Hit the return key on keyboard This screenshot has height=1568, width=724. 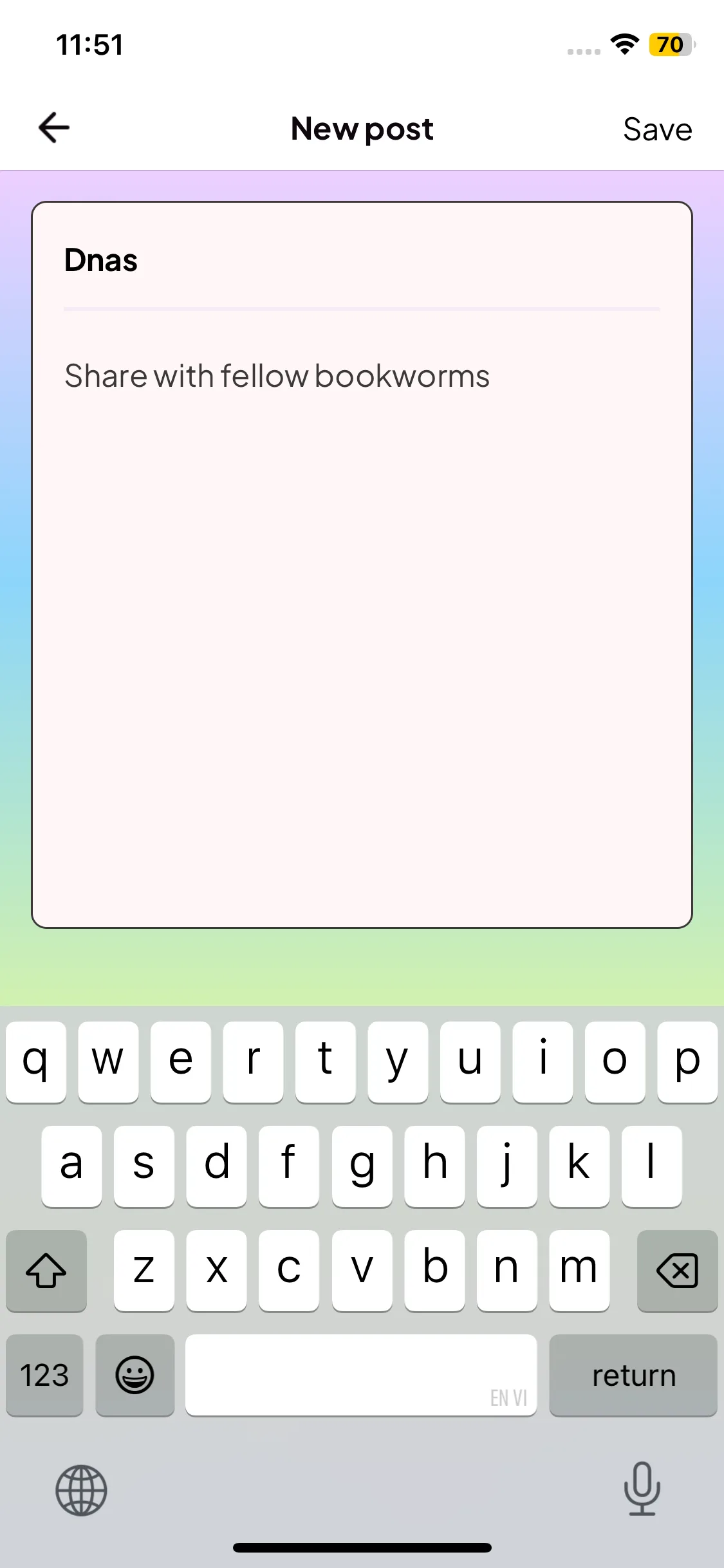(x=633, y=1376)
